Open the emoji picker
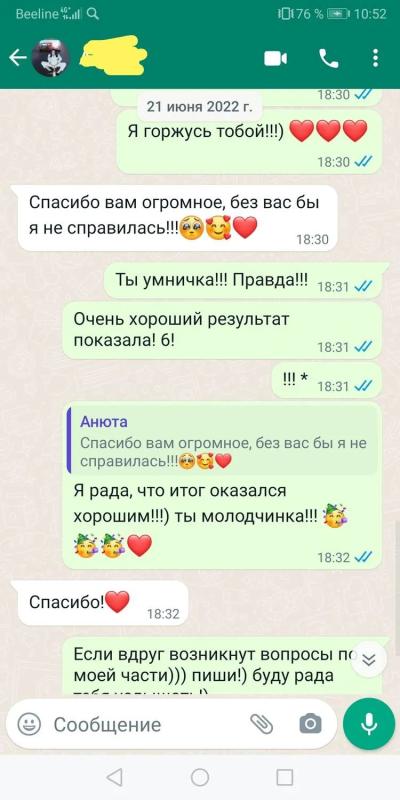Image resolution: width=400 pixels, height=800 pixels. coord(29,724)
